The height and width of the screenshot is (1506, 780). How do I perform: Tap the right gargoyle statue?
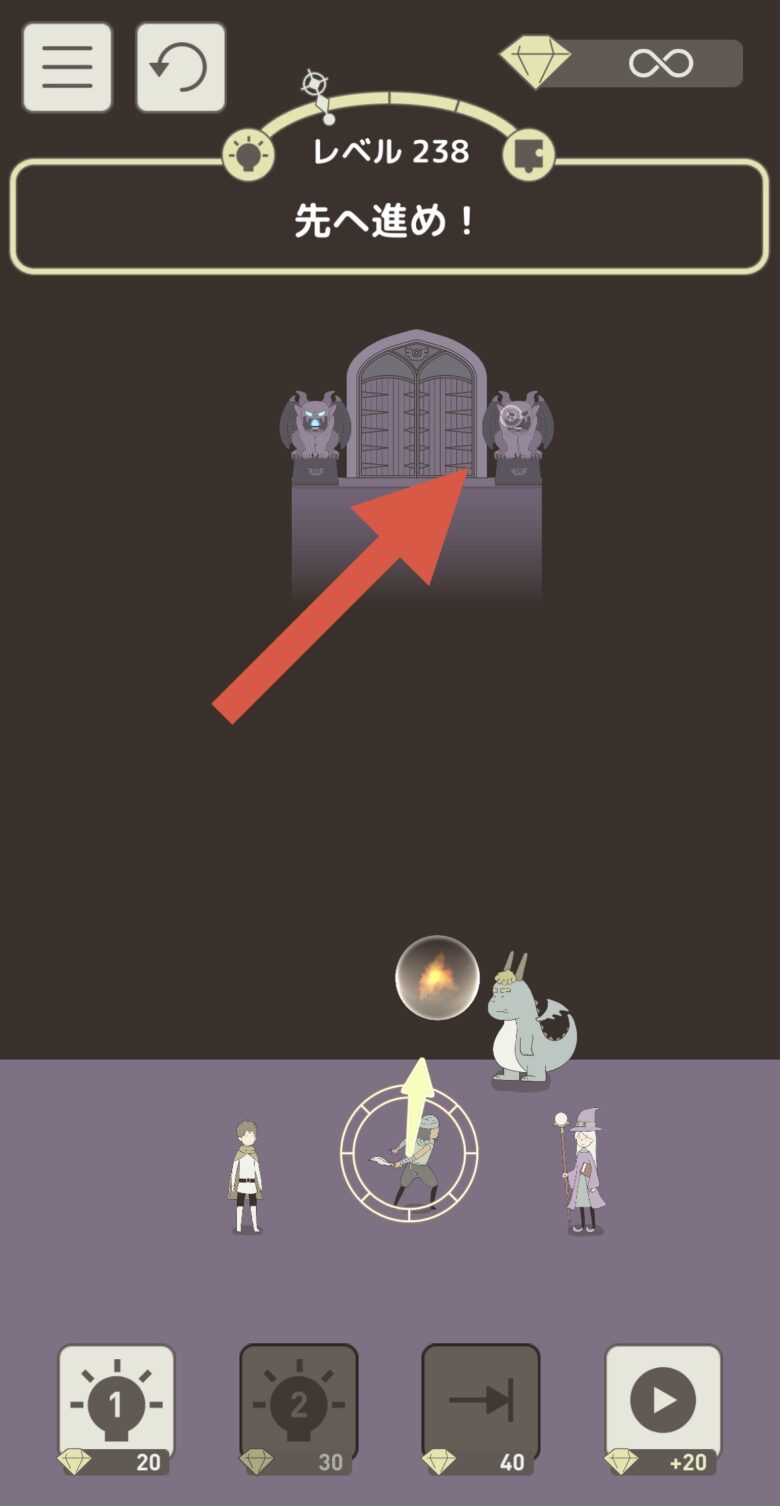pyautogui.click(x=517, y=430)
